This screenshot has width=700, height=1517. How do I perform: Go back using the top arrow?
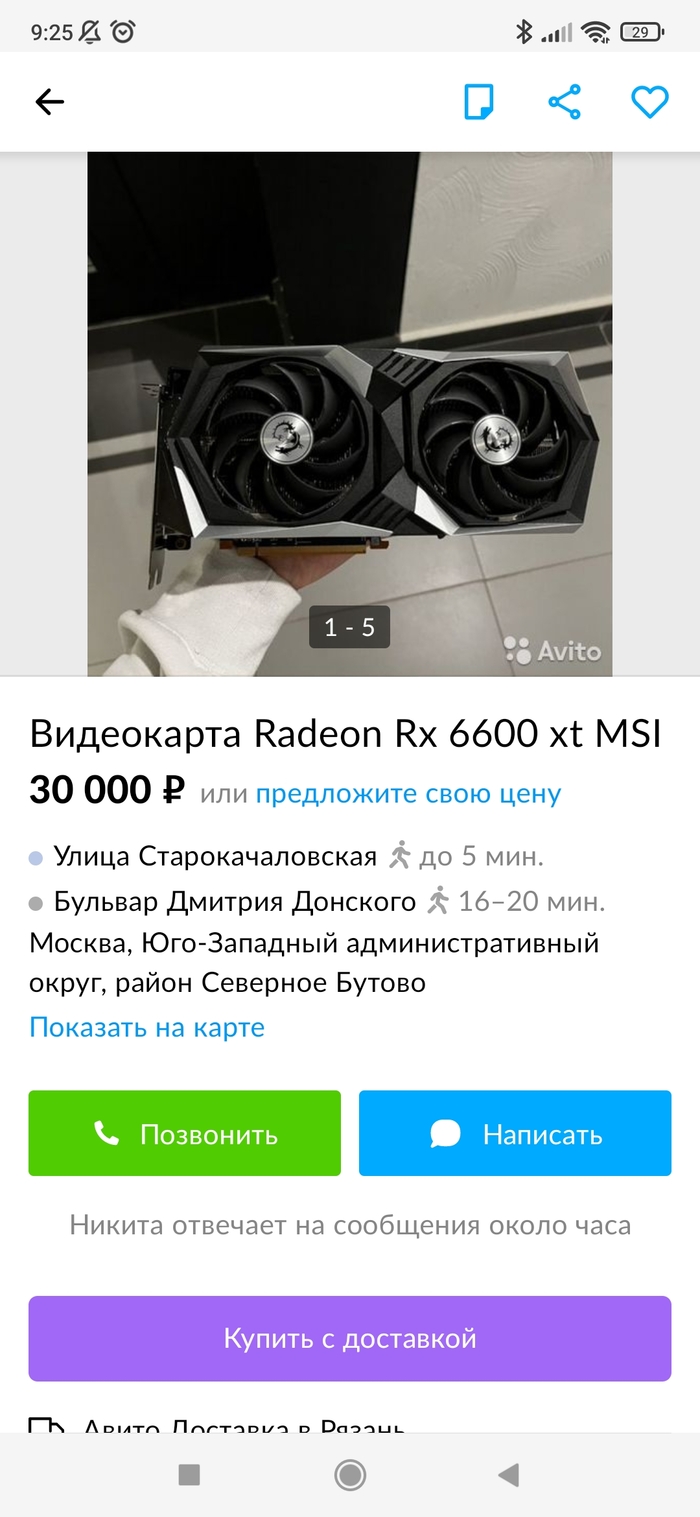pos(49,101)
